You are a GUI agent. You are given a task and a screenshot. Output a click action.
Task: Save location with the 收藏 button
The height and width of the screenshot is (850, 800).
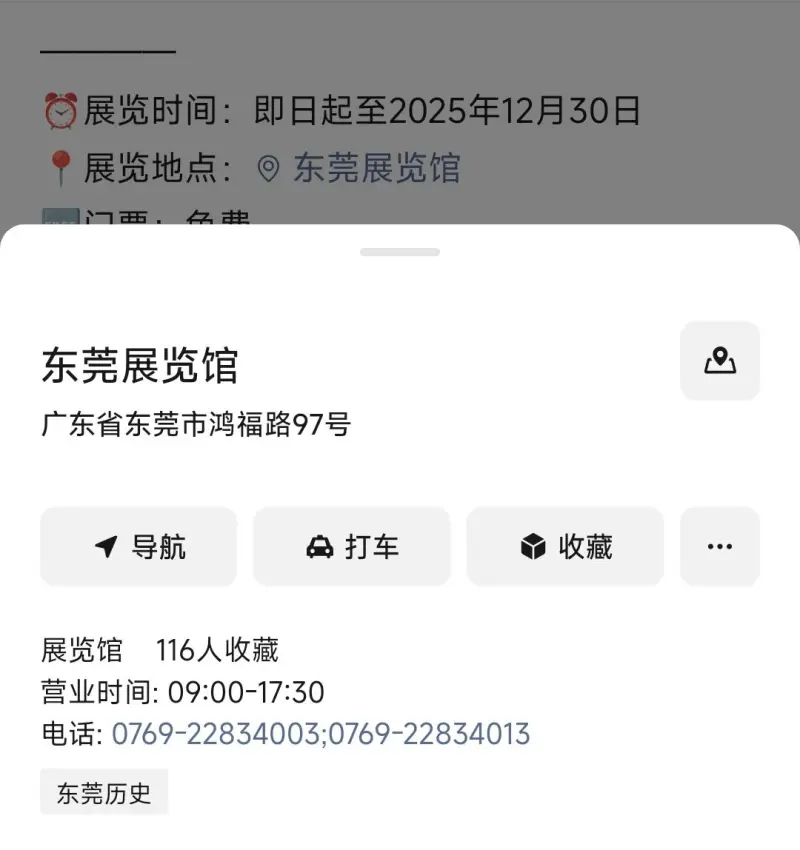click(565, 546)
